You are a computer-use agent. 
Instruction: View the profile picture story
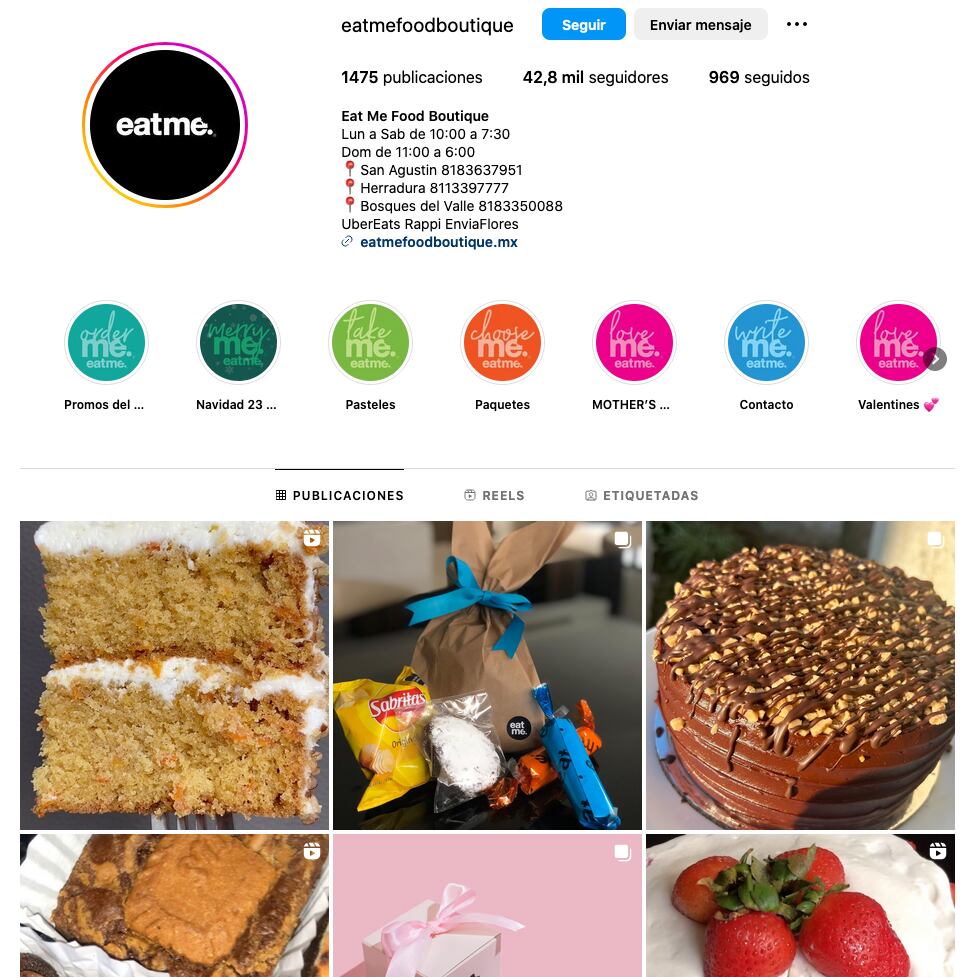click(165, 125)
